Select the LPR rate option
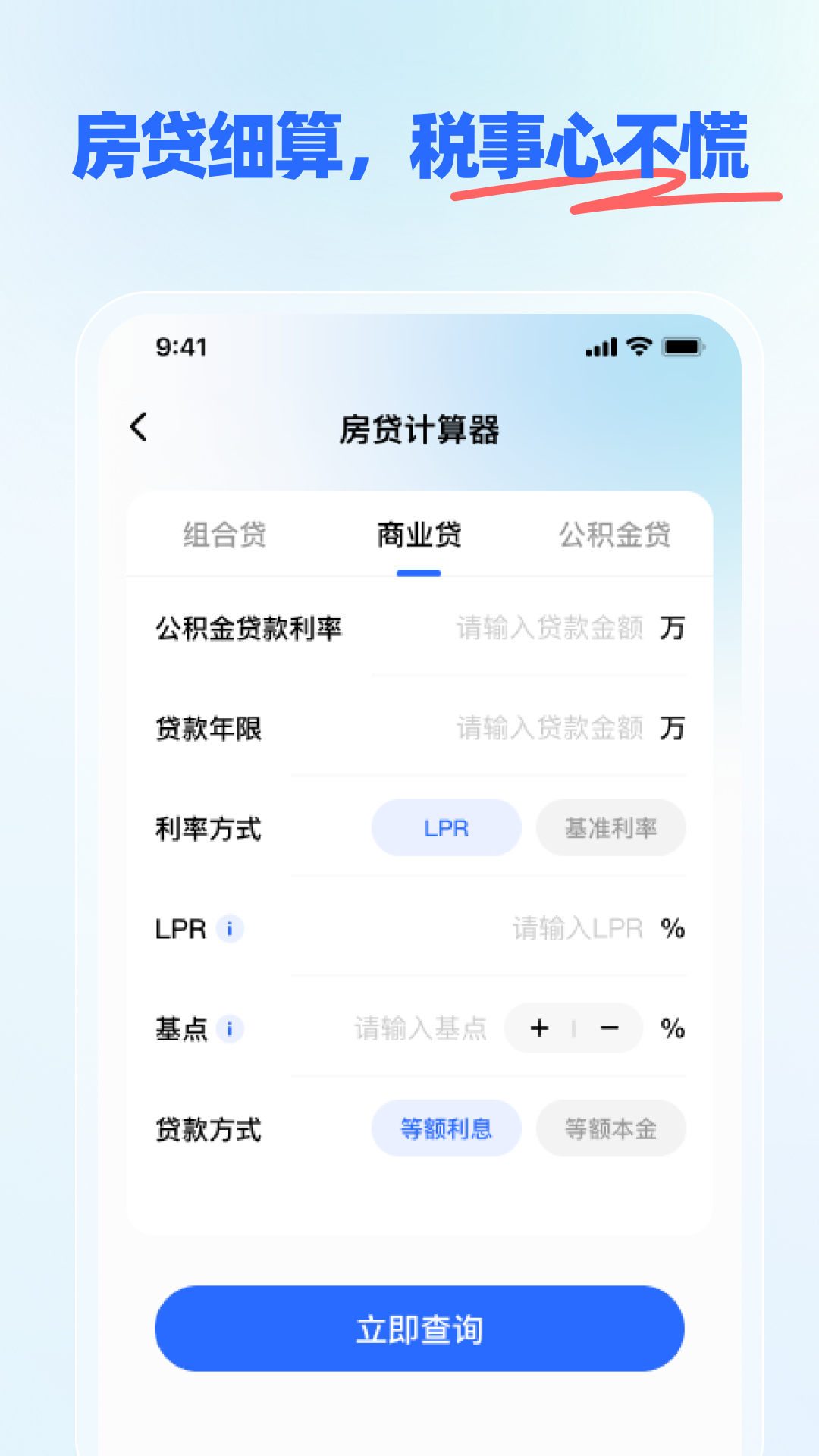 [446, 828]
